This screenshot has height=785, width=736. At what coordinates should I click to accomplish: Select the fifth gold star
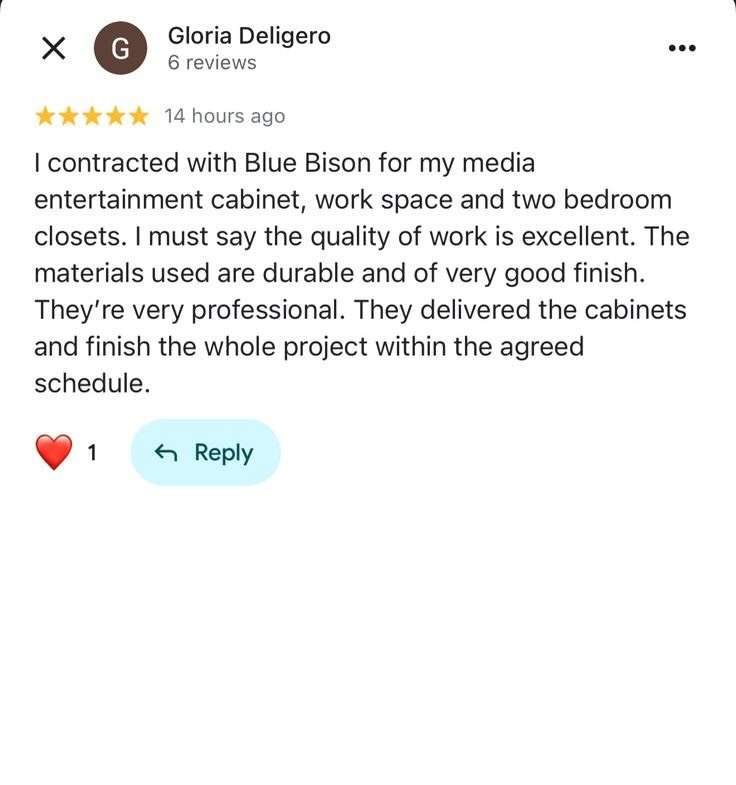point(141,115)
